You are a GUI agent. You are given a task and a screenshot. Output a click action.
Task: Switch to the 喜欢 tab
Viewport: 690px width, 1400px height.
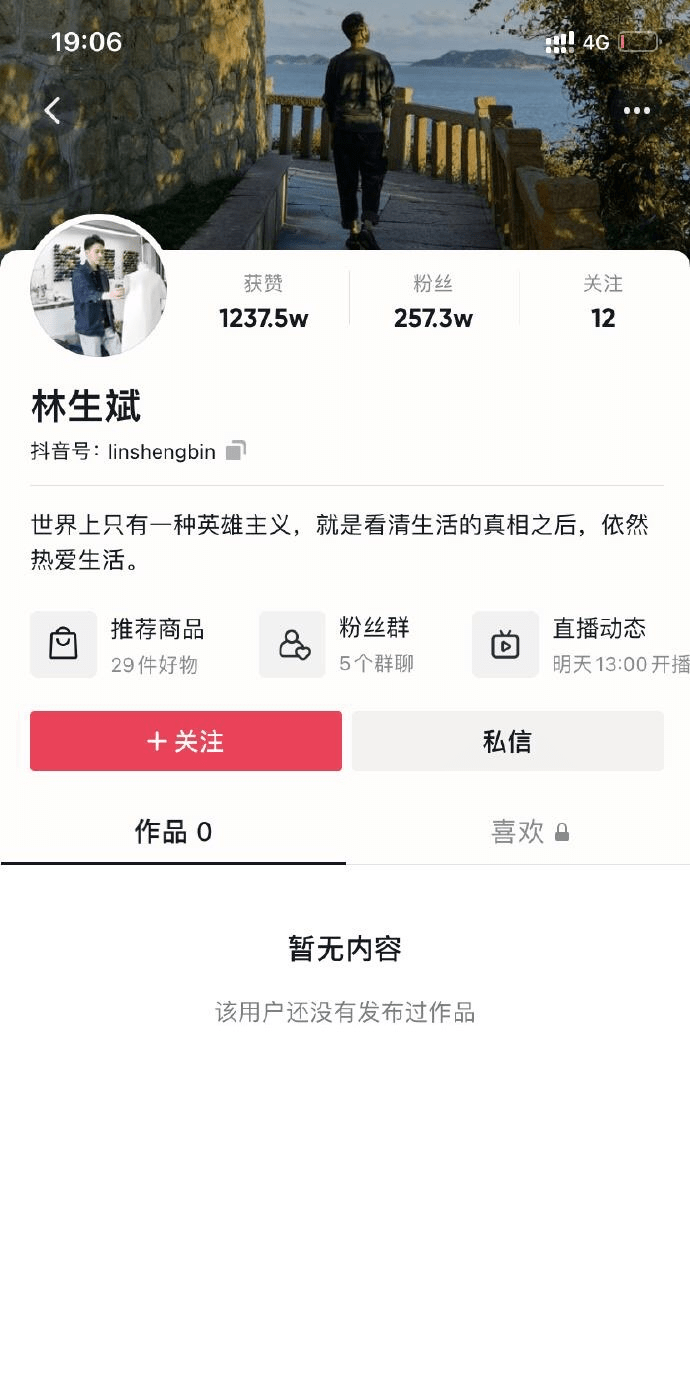[x=518, y=832]
